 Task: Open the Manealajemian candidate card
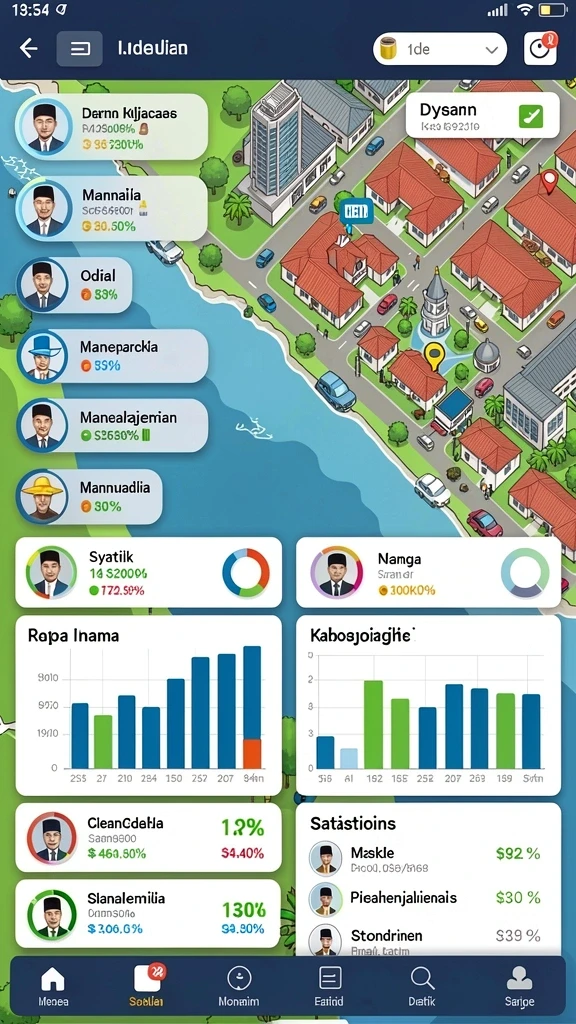pos(112,426)
